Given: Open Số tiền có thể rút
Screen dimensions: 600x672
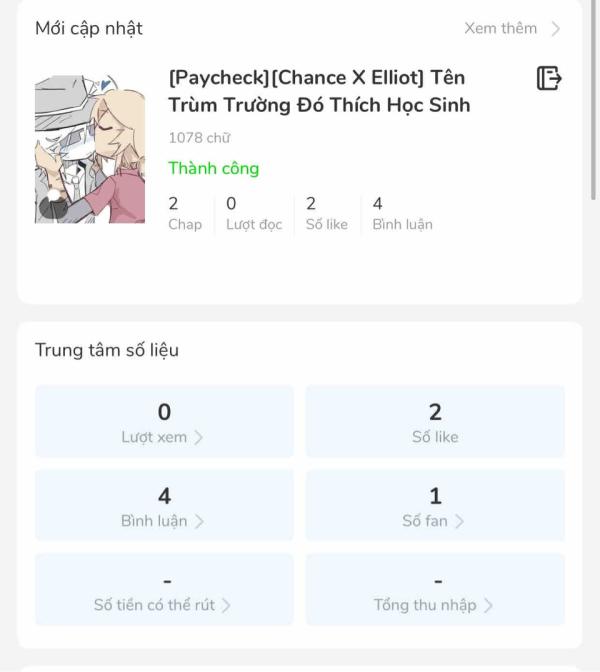Looking at the screenshot, I should (x=164, y=590).
